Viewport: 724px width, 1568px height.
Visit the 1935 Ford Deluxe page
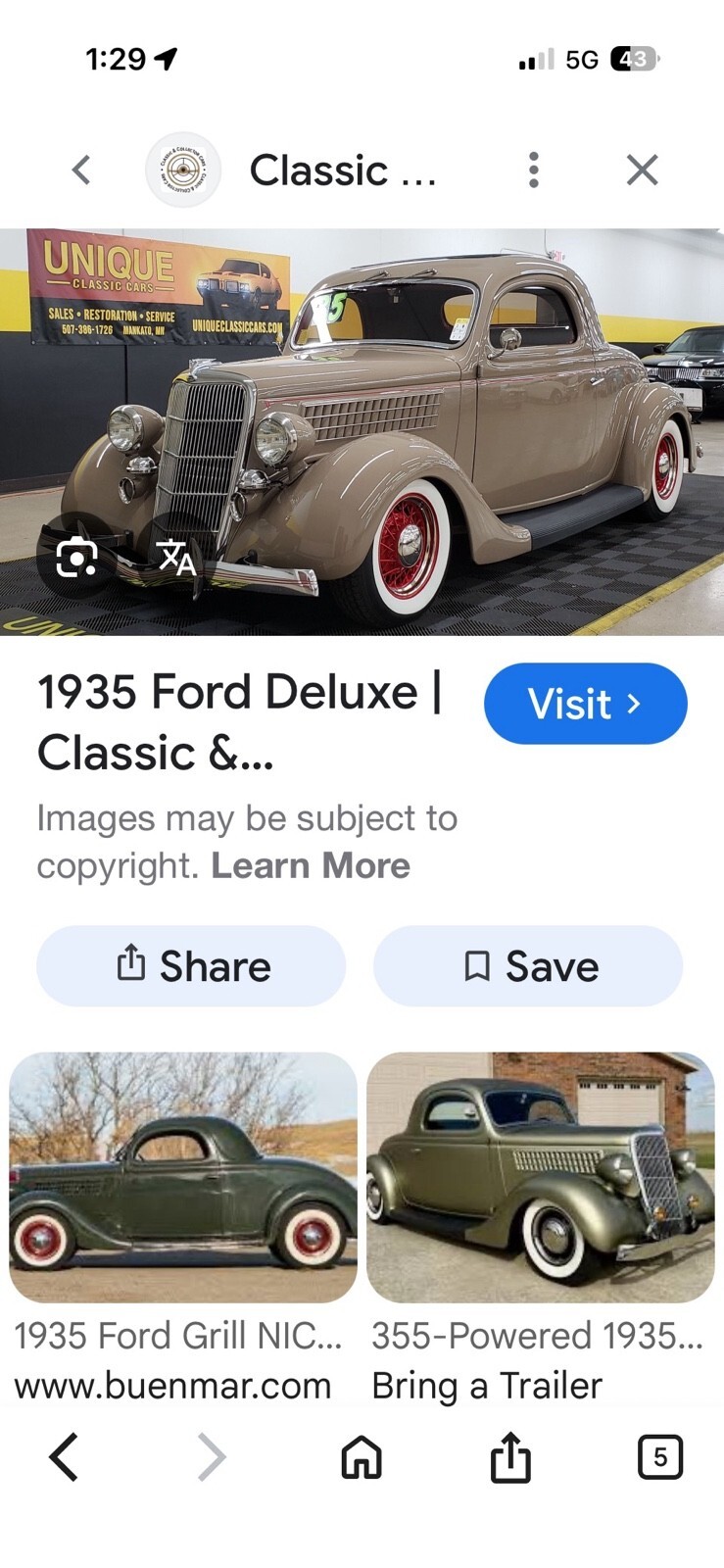pos(585,704)
